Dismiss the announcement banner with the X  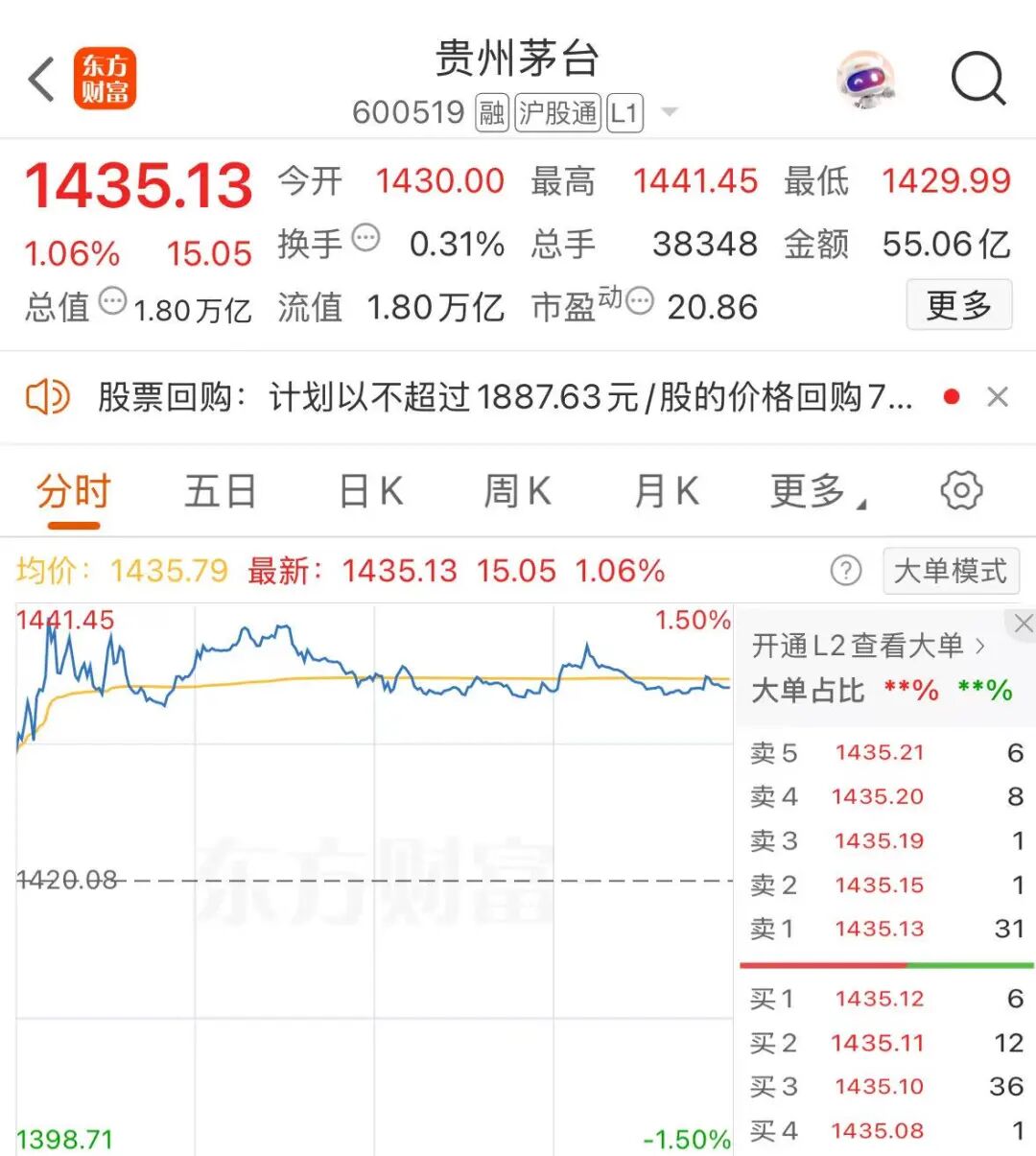999,396
